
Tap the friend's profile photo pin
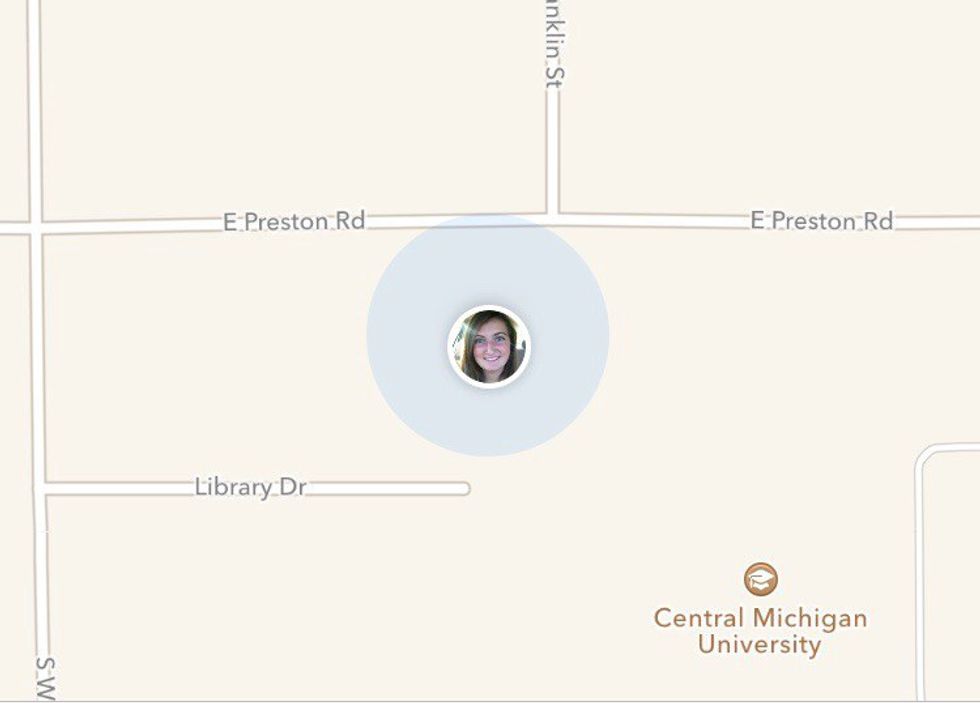[489, 346]
